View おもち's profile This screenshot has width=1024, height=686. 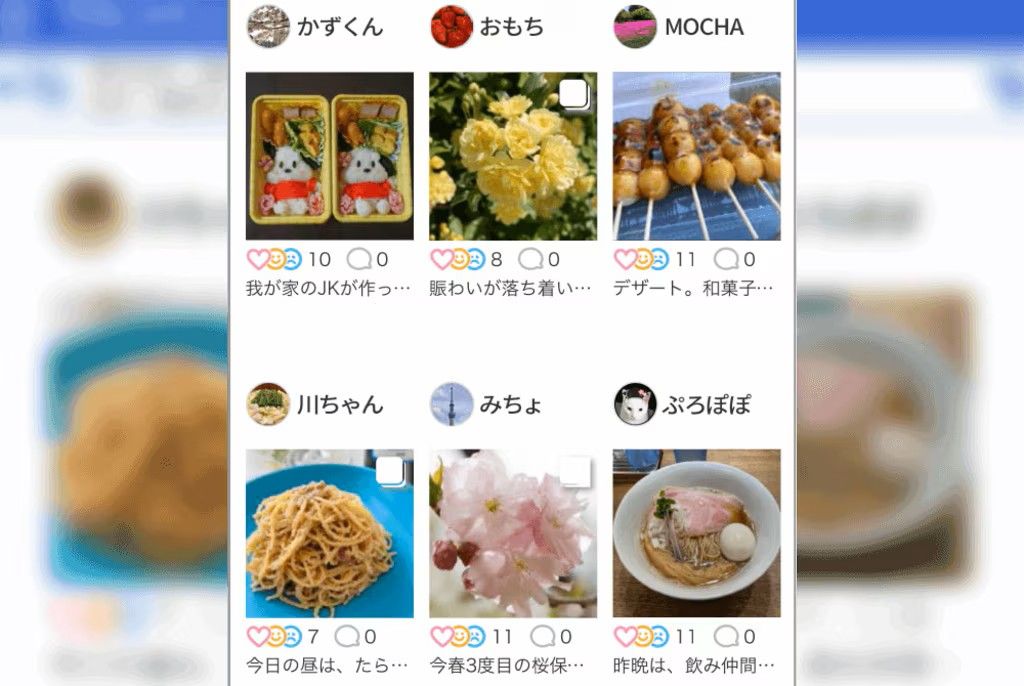tap(489, 27)
